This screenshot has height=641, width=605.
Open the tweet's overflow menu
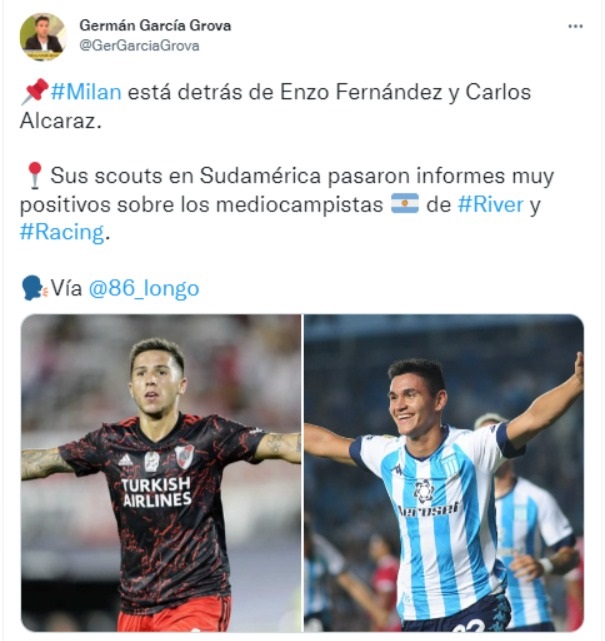pos(575,27)
